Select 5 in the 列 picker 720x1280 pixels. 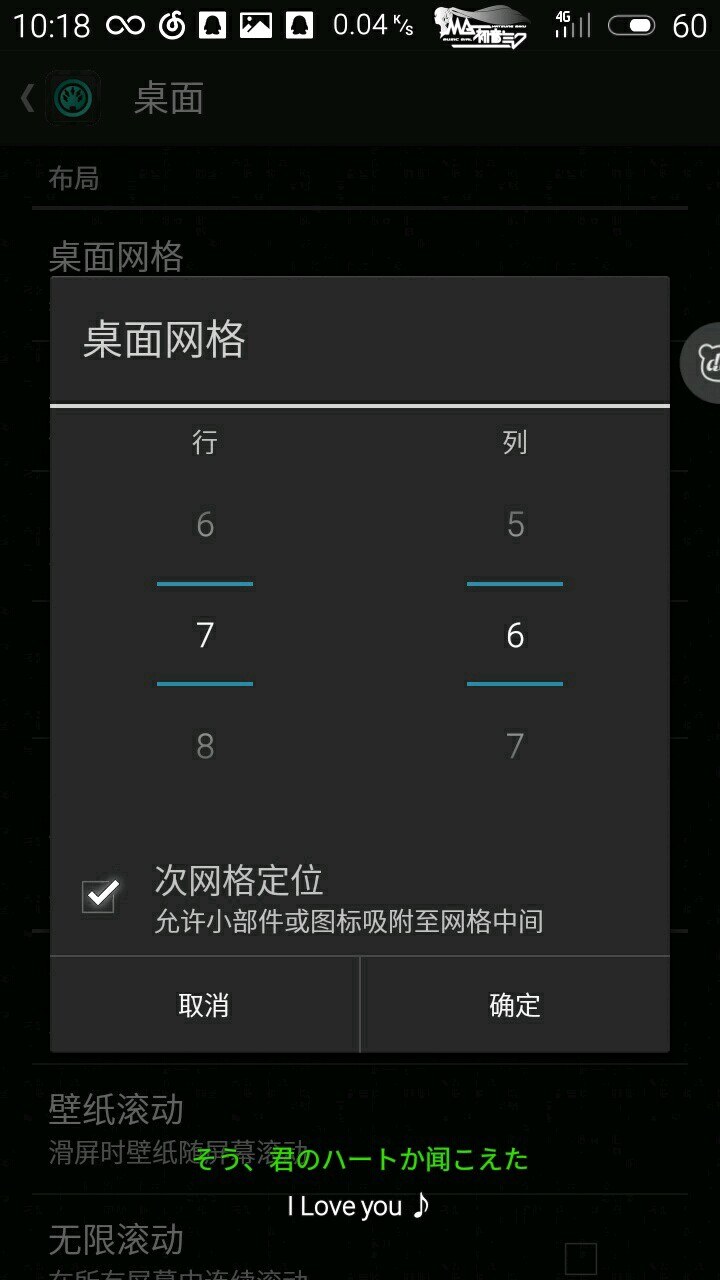click(x=515, y=525)
